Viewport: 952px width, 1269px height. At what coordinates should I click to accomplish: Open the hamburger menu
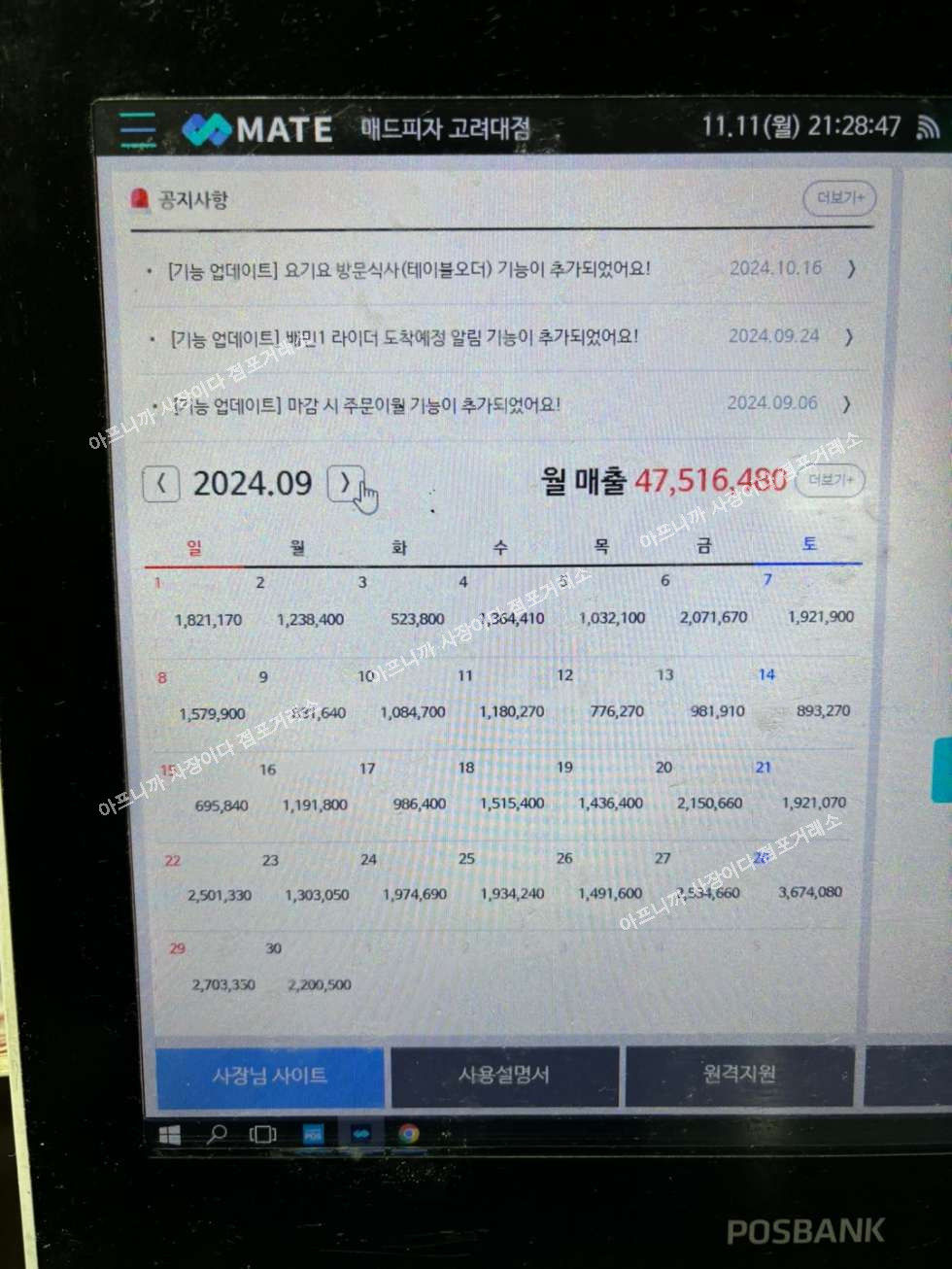tap(137, 129)
